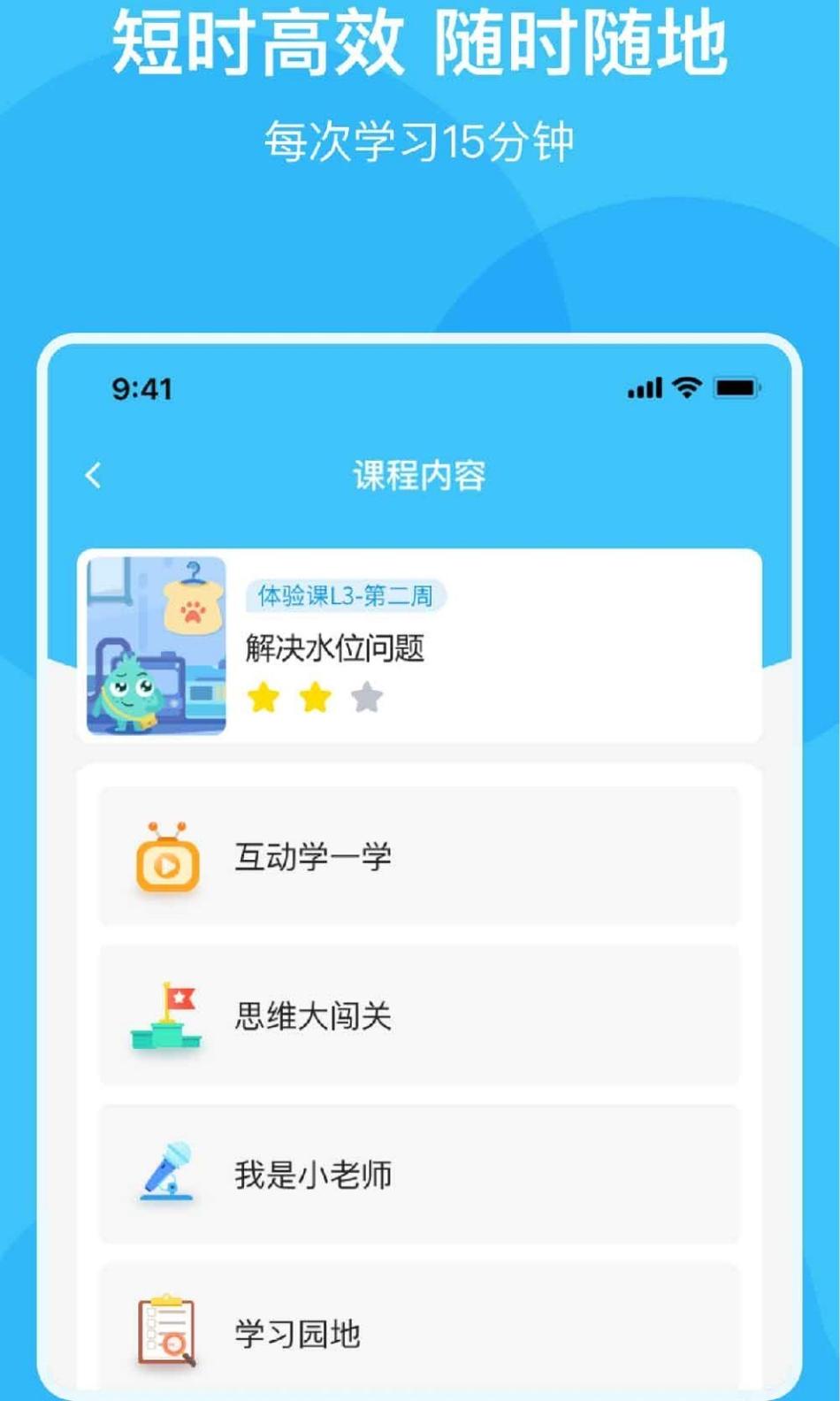The height and width of the screenshot is (1401, 840).
Task: Select the flag podium icon beside 思维大闯关
Action: click(164, 1016)
